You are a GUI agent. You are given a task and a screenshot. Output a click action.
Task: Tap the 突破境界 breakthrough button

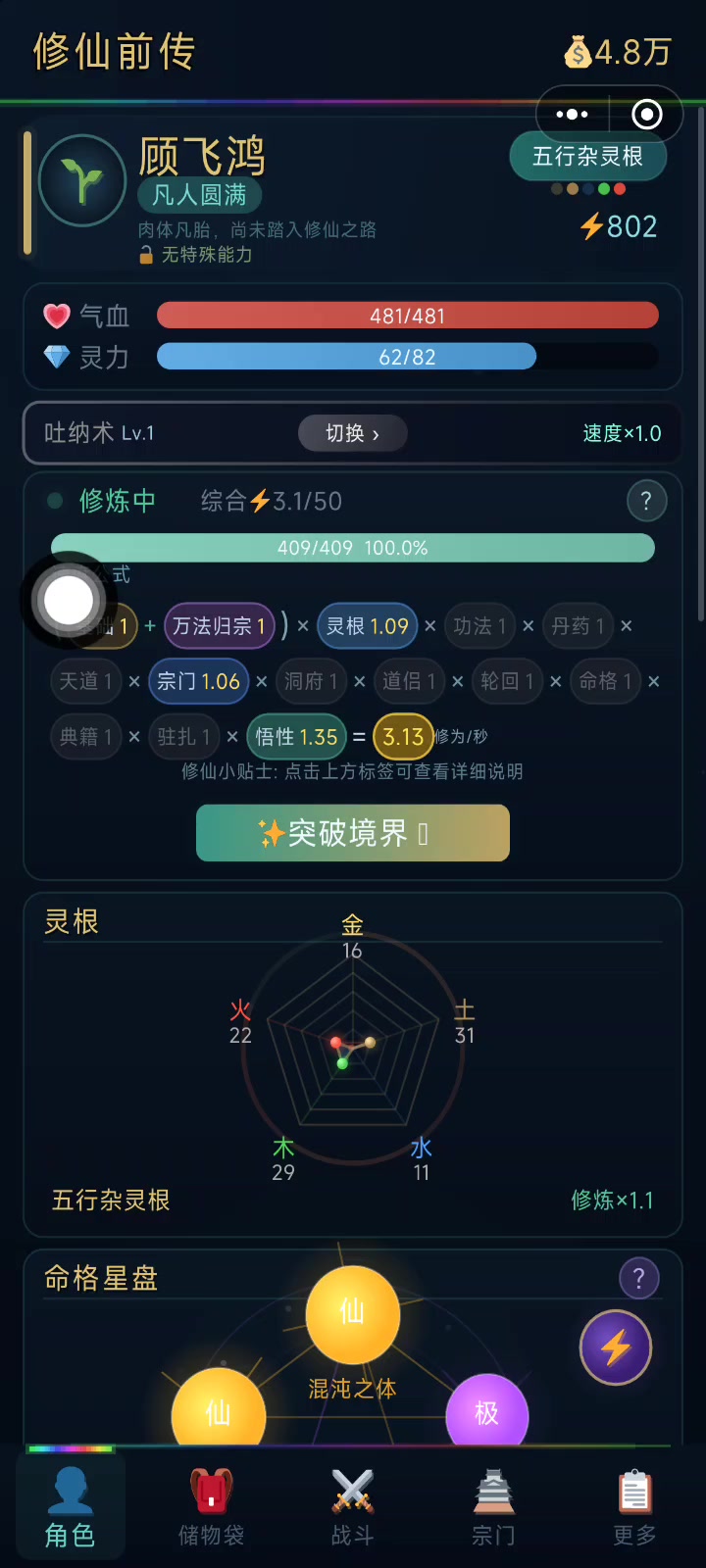(x=352, y=833)
